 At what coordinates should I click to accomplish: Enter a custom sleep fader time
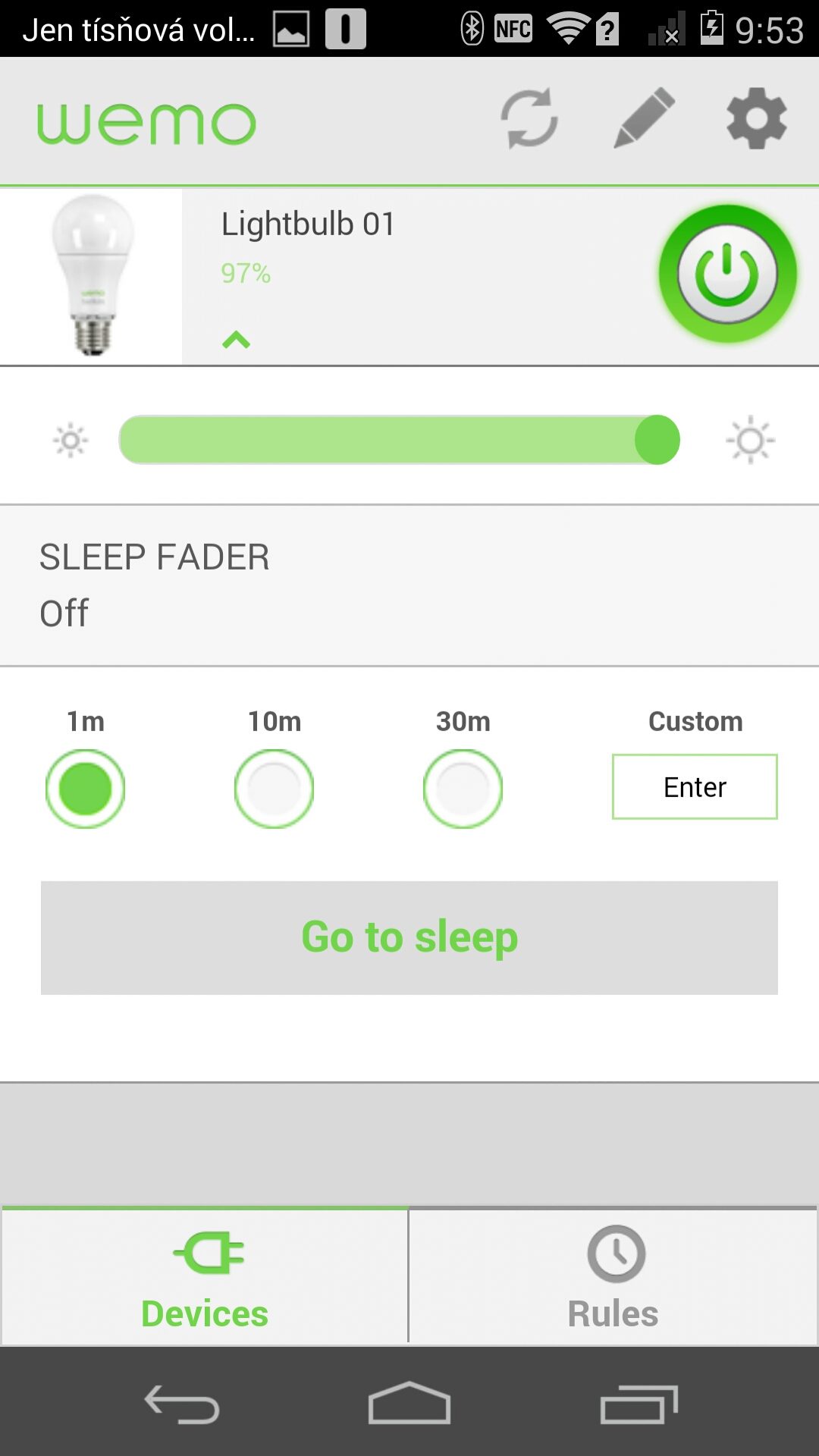[695, 786]
